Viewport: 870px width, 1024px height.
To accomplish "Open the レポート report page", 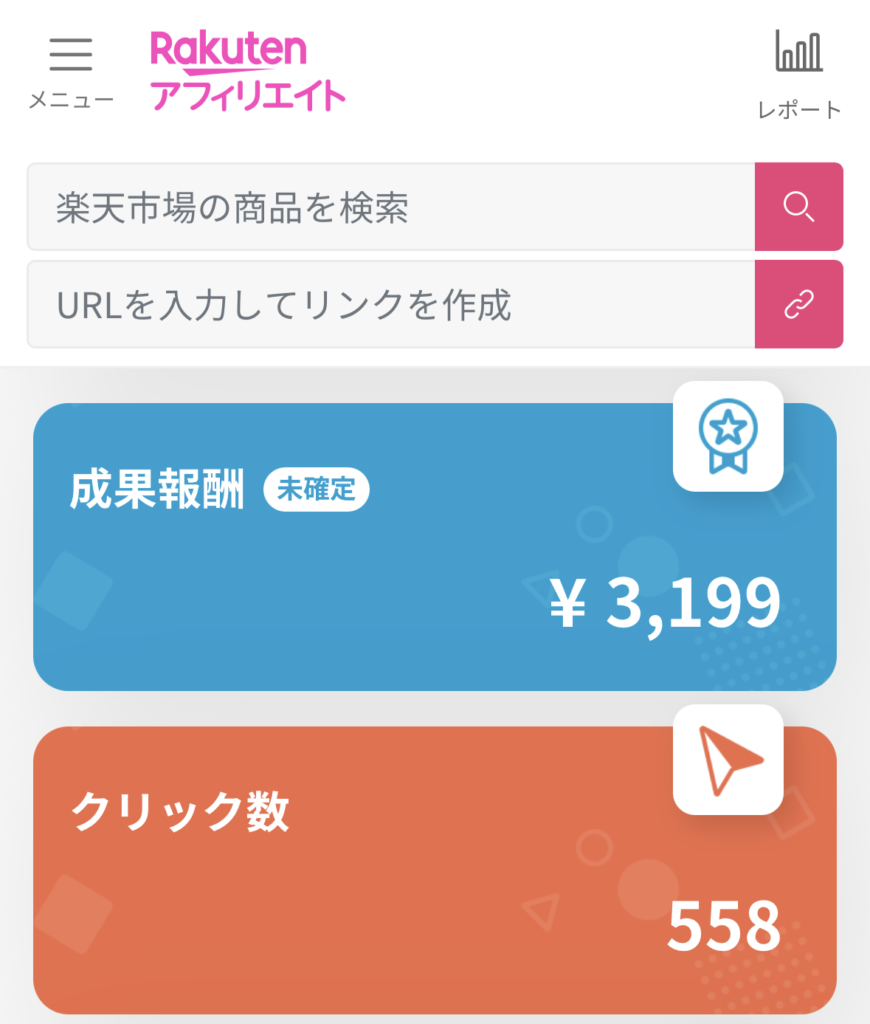I will (799, 72).
